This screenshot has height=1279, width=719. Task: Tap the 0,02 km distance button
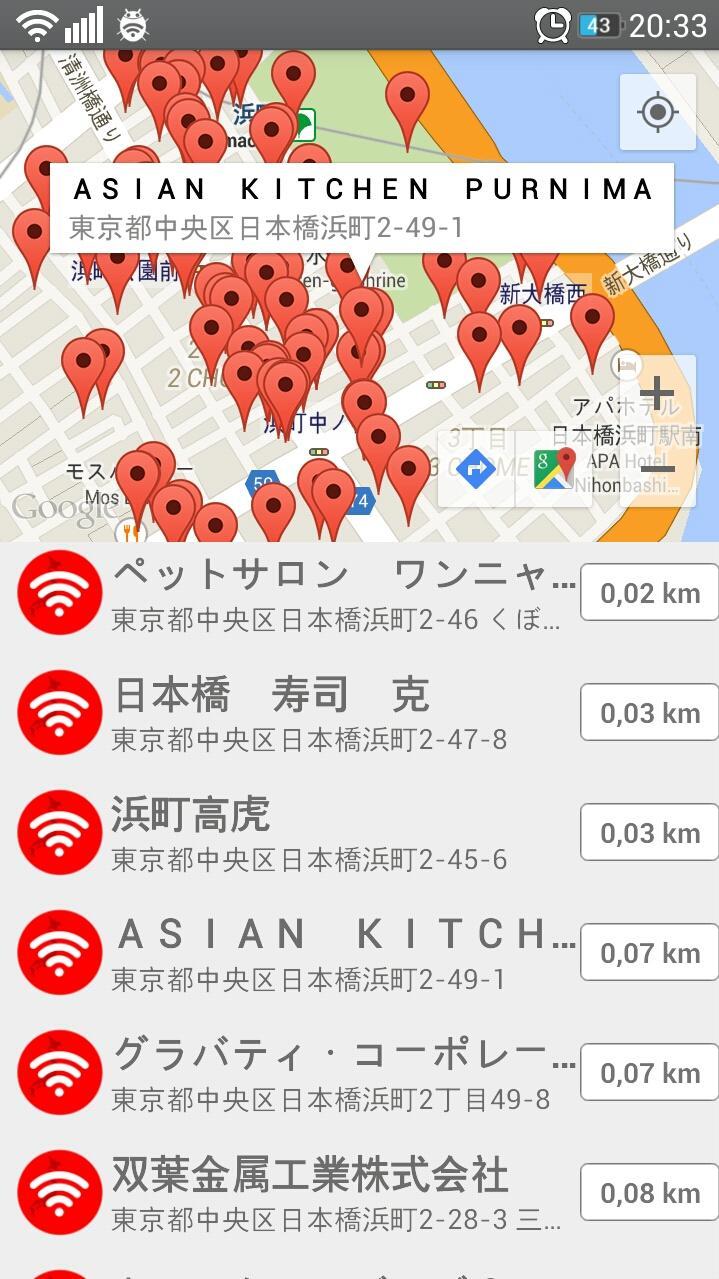(x=649, y=593)
